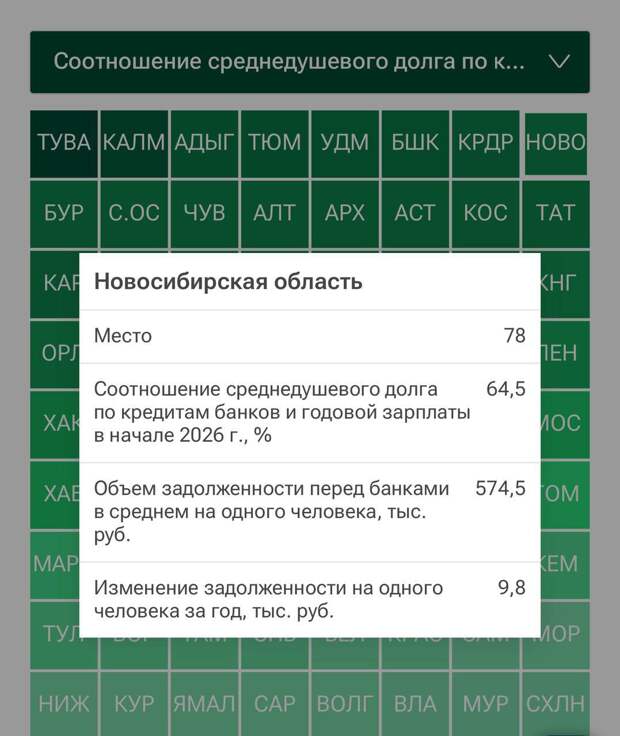Screen dimensions: 620x736
Task: Show details for the ЧУВ tile
Action: pos(204,213)
